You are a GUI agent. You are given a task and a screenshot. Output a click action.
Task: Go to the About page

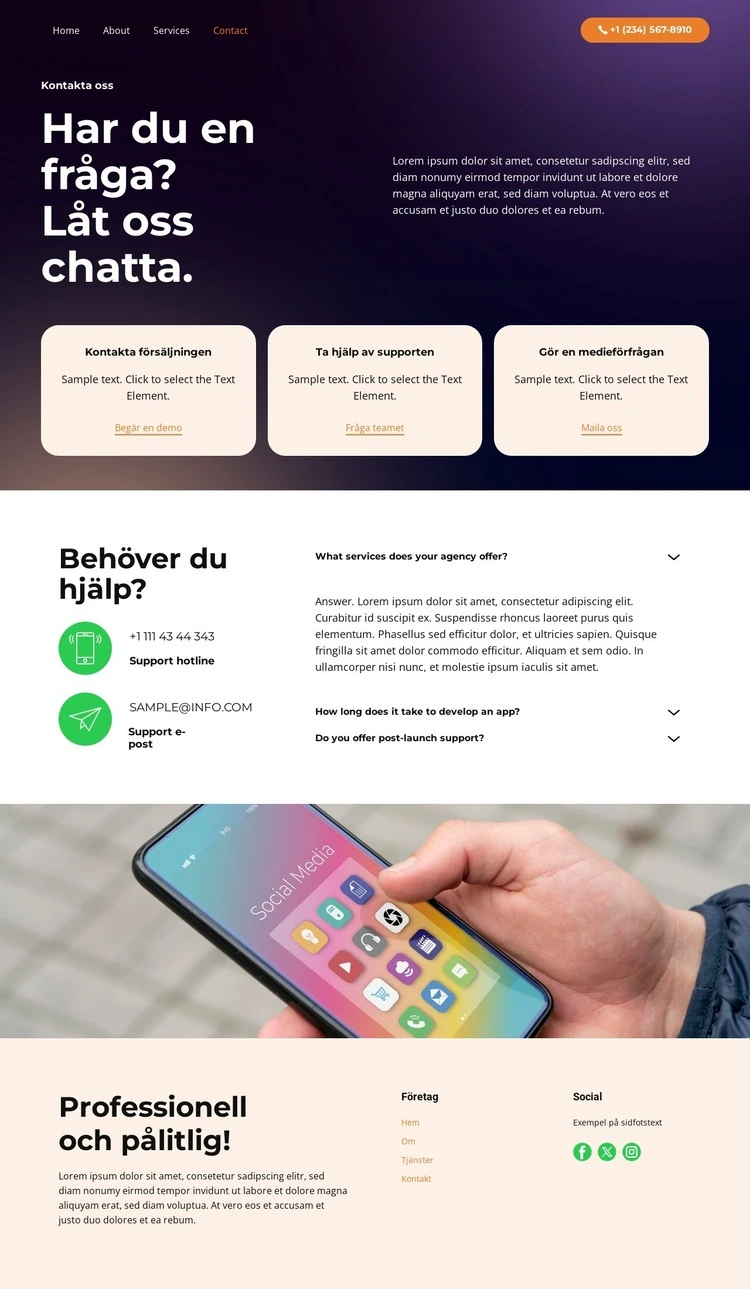[116, 30]
